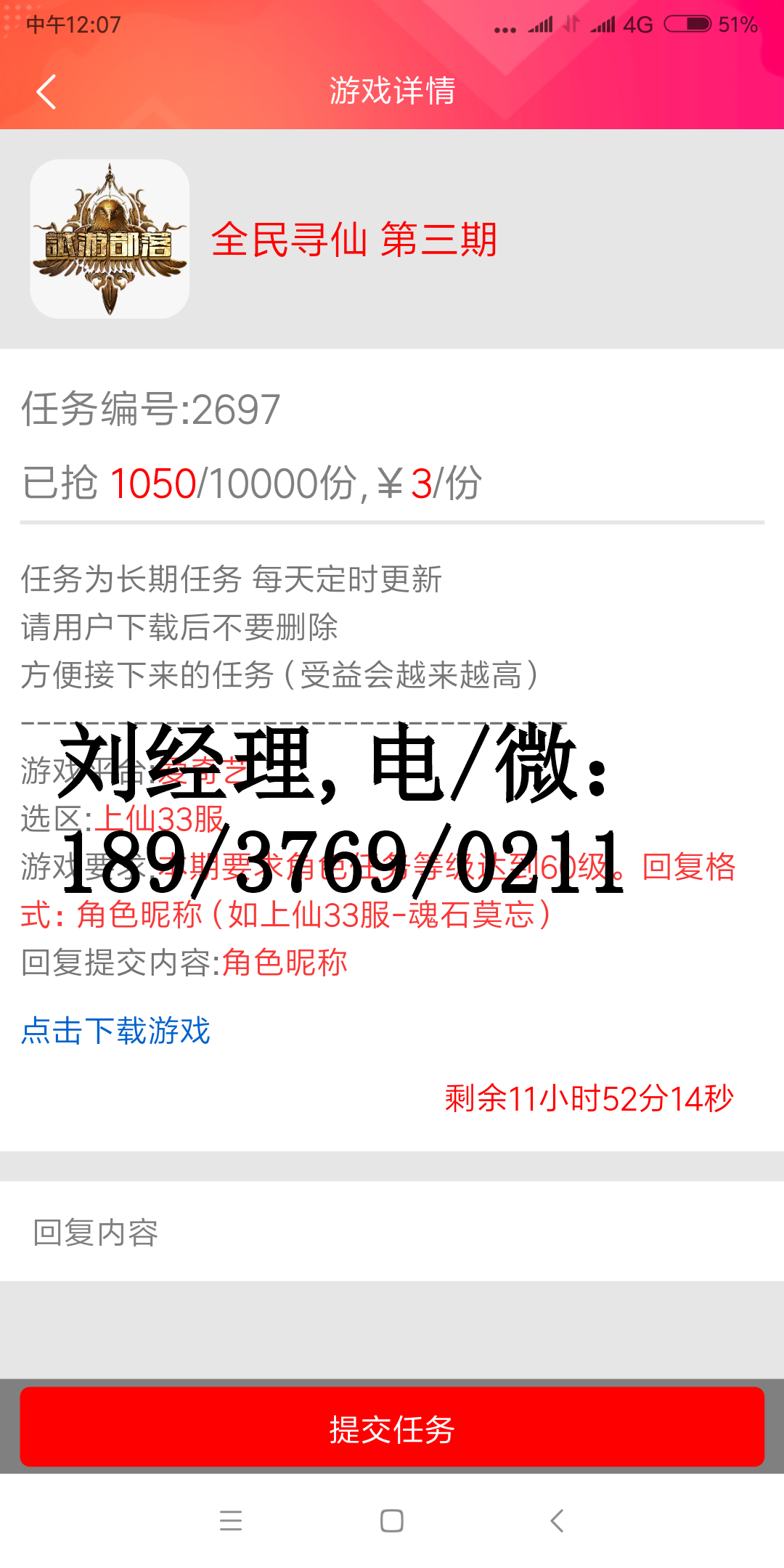Tap the Wi-Fi status icon
Viewport: 784px width, 1568px height.
point(570,24)
